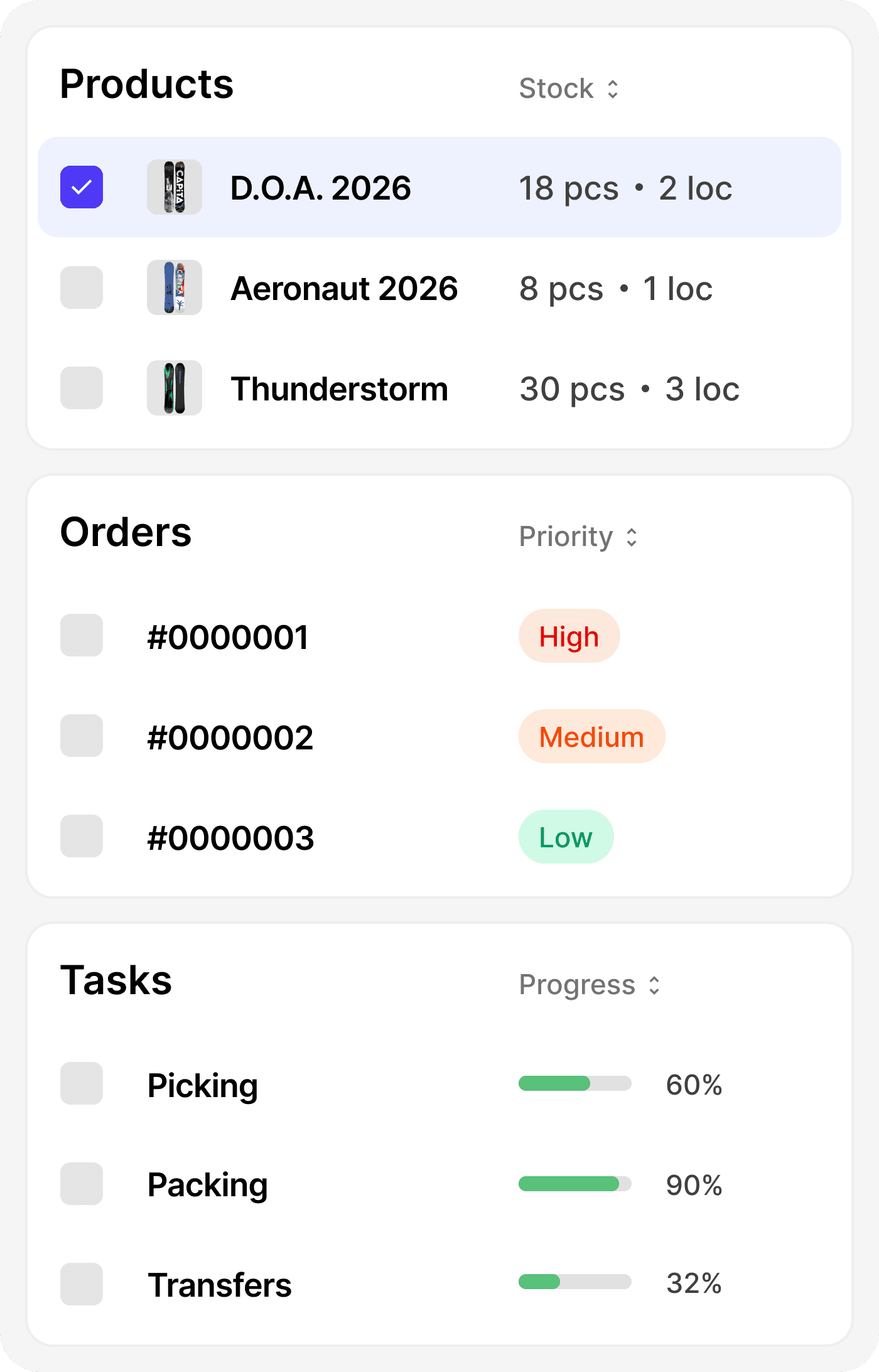This screenshot has width=879, height=1372.
Task: Click the Aeronaut 2026 snowboard thumbnail
Action: (x=174, y=287)
